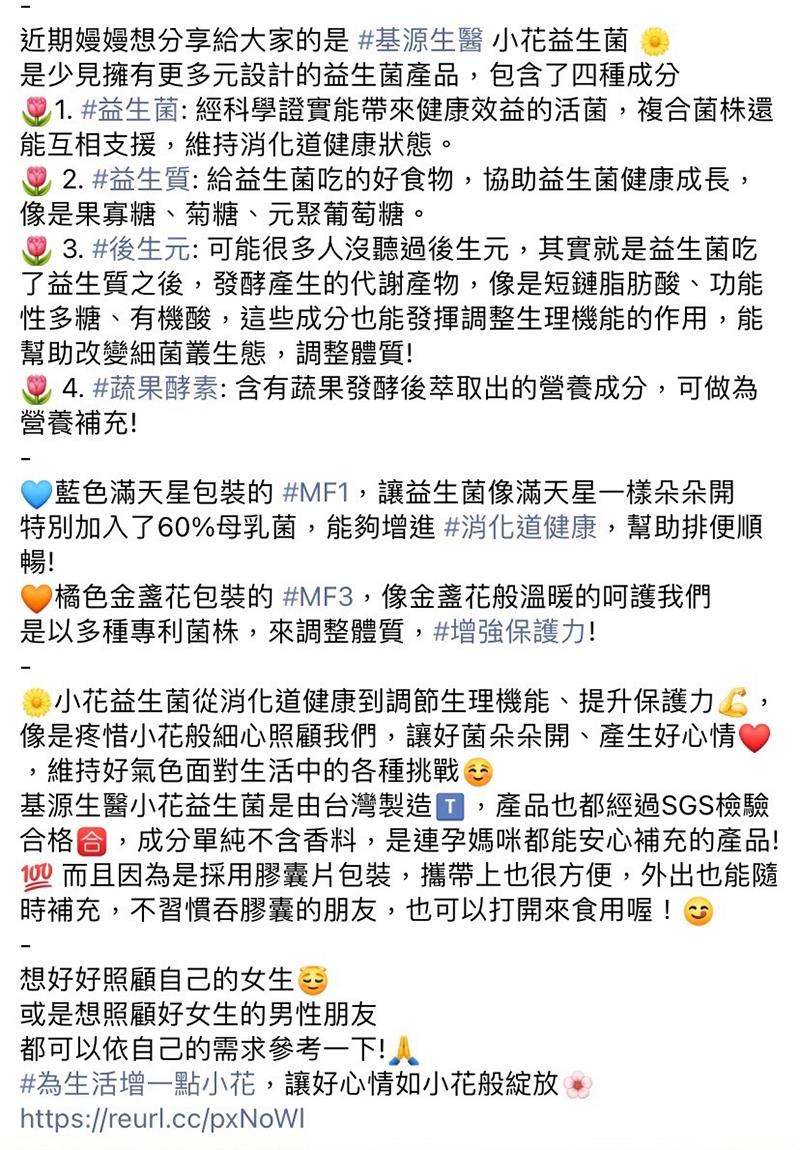Image resolution: width=800 pixels, height=1150 pixels.
Task: Tap the #MF3 hashtag
Action: pyautogui.click(x=318, y=597)
